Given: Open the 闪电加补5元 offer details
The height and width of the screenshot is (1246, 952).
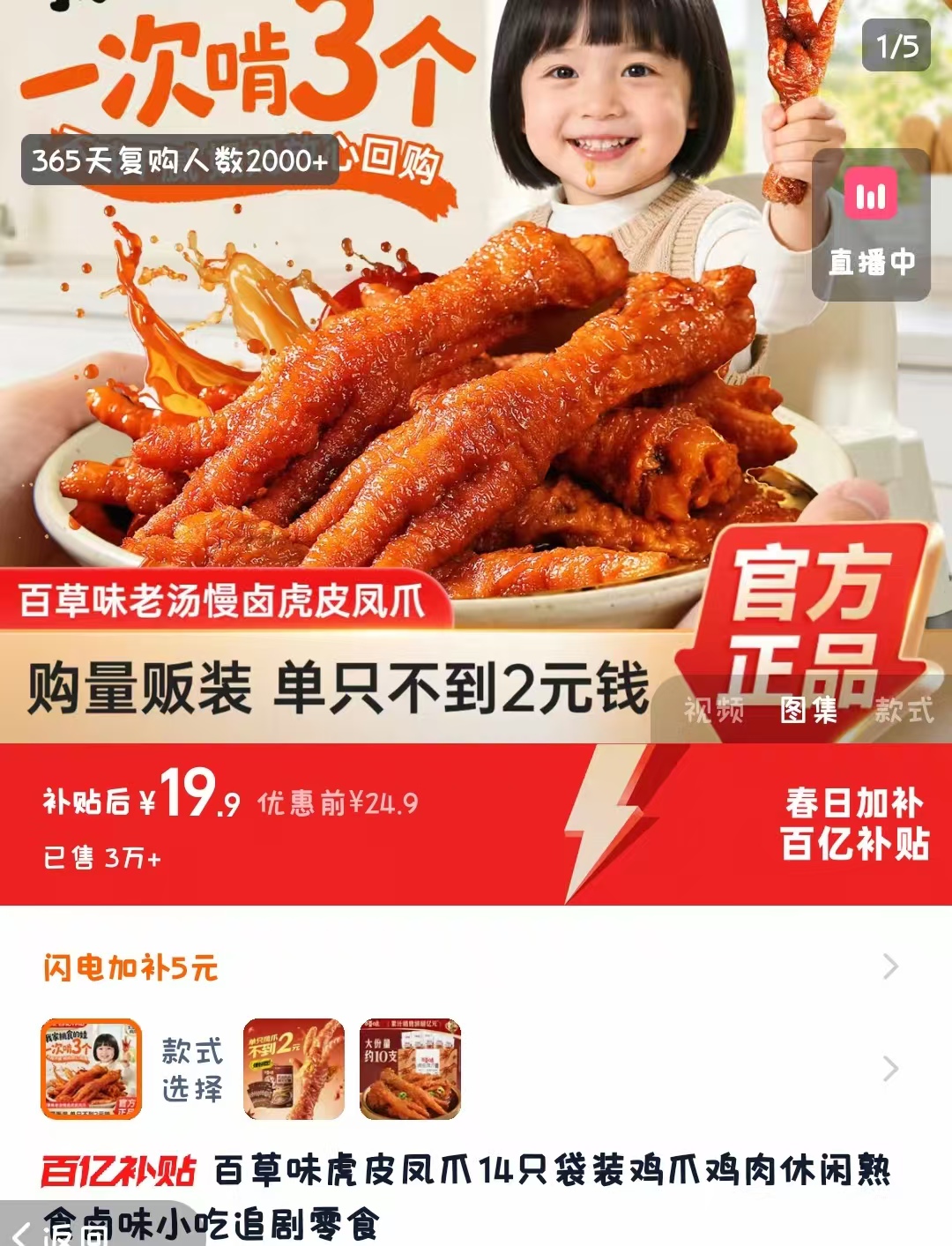Looking at the screenshot, I should pyautogui.click(x=476, y=967).
